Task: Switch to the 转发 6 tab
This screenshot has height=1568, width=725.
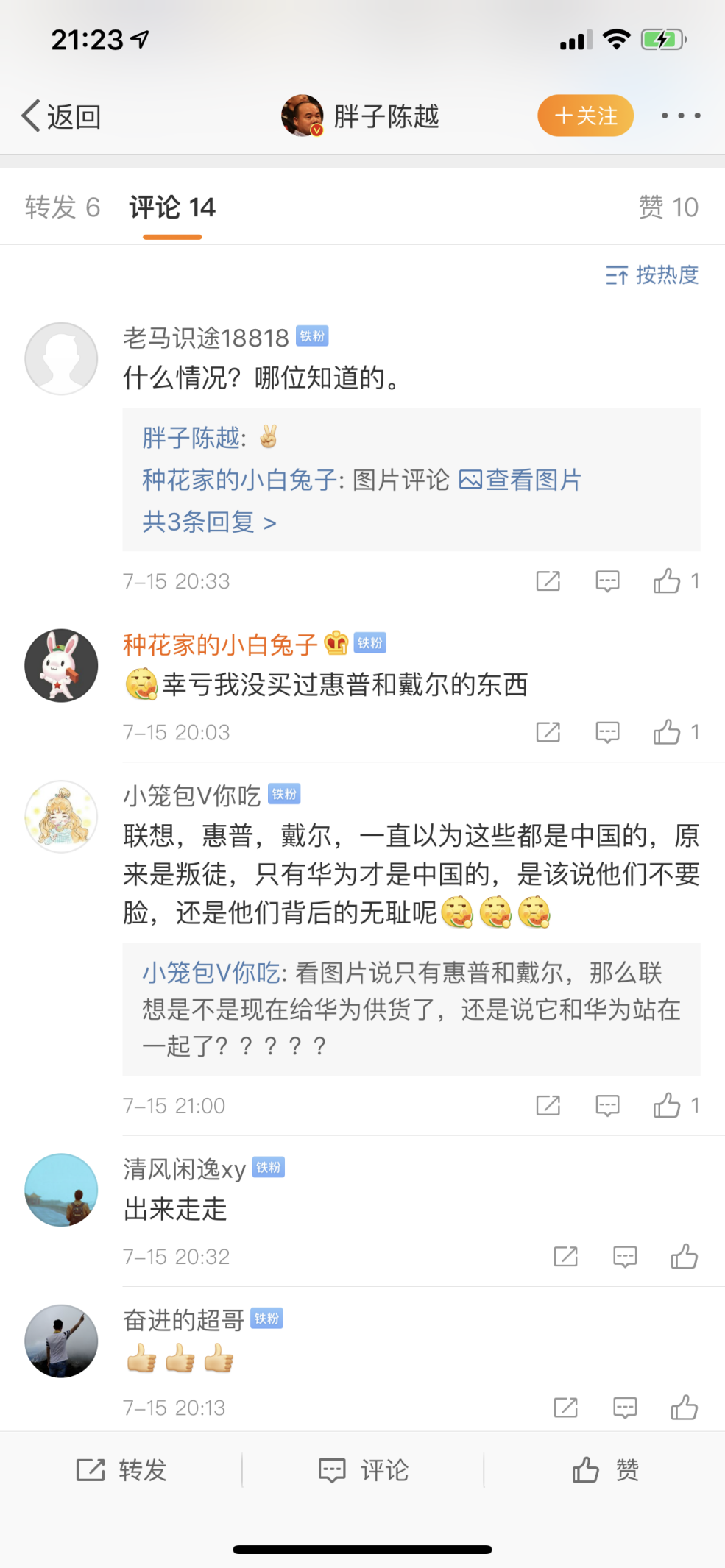Action: pos(62,207)
